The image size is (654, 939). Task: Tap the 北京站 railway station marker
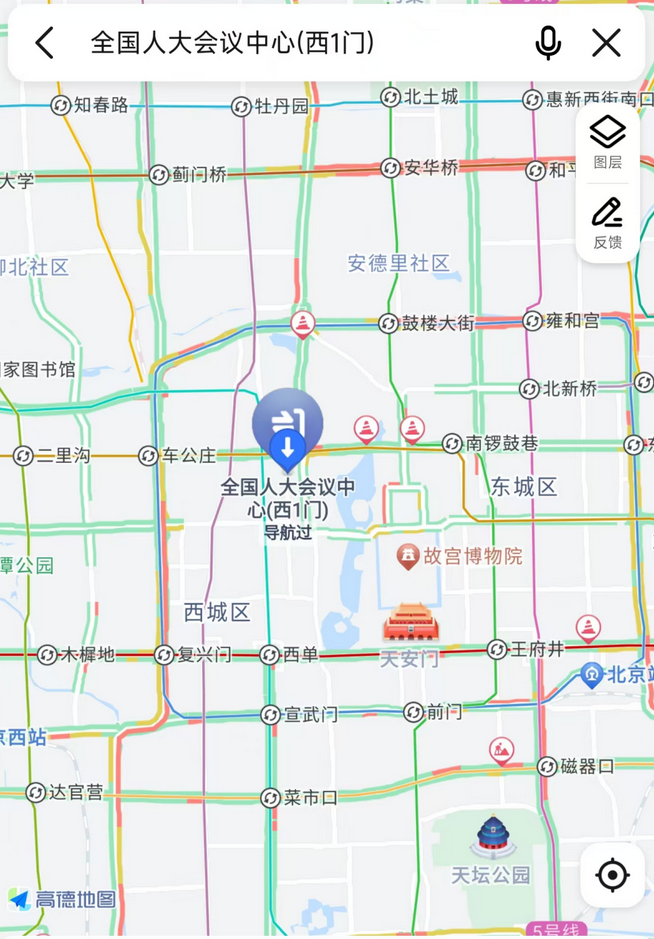tap(592, 675)
